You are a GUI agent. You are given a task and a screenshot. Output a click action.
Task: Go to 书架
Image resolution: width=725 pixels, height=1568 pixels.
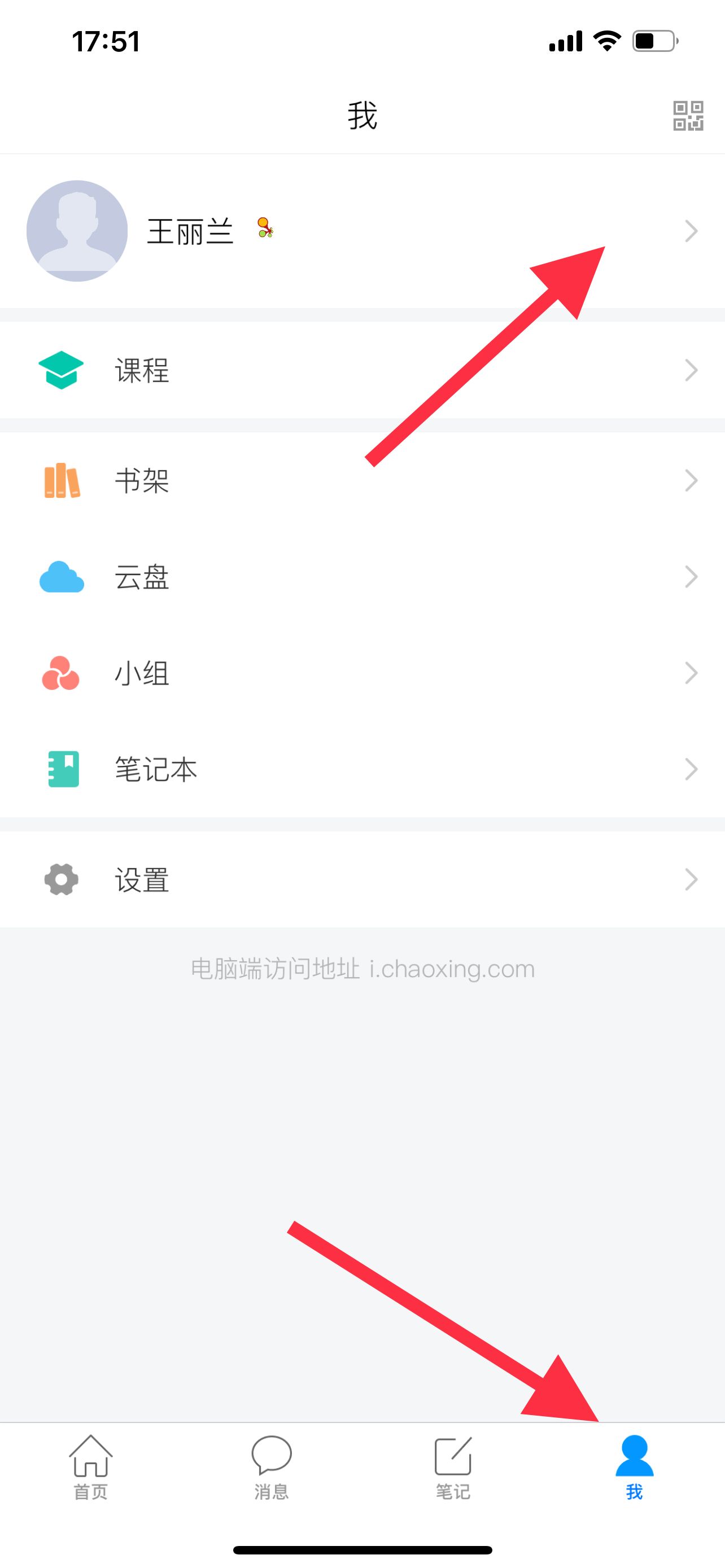141,481
